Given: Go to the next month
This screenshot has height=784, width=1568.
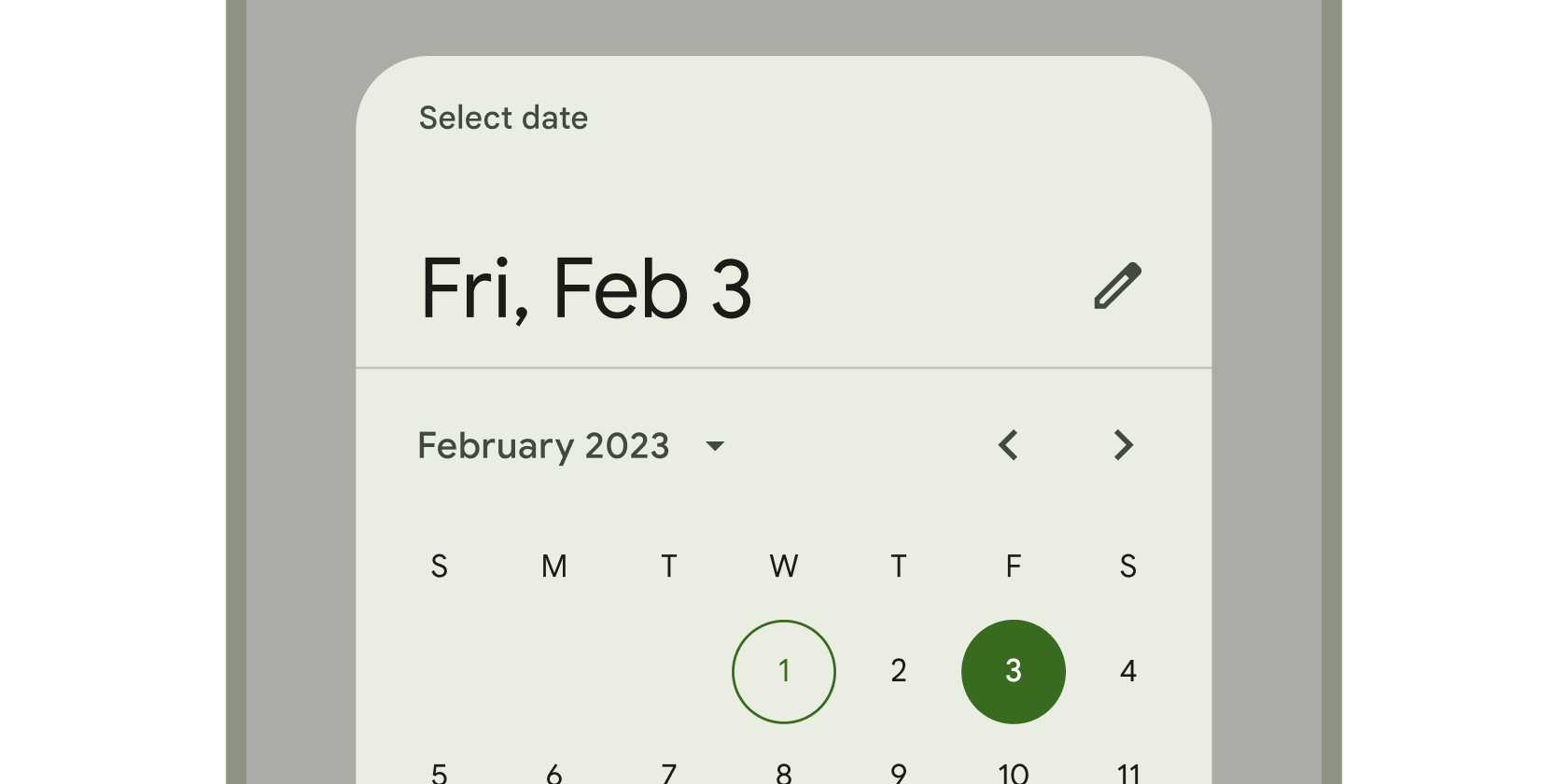Looking at the screenshot, I should pyautogui.click(x=1124, y=445).
